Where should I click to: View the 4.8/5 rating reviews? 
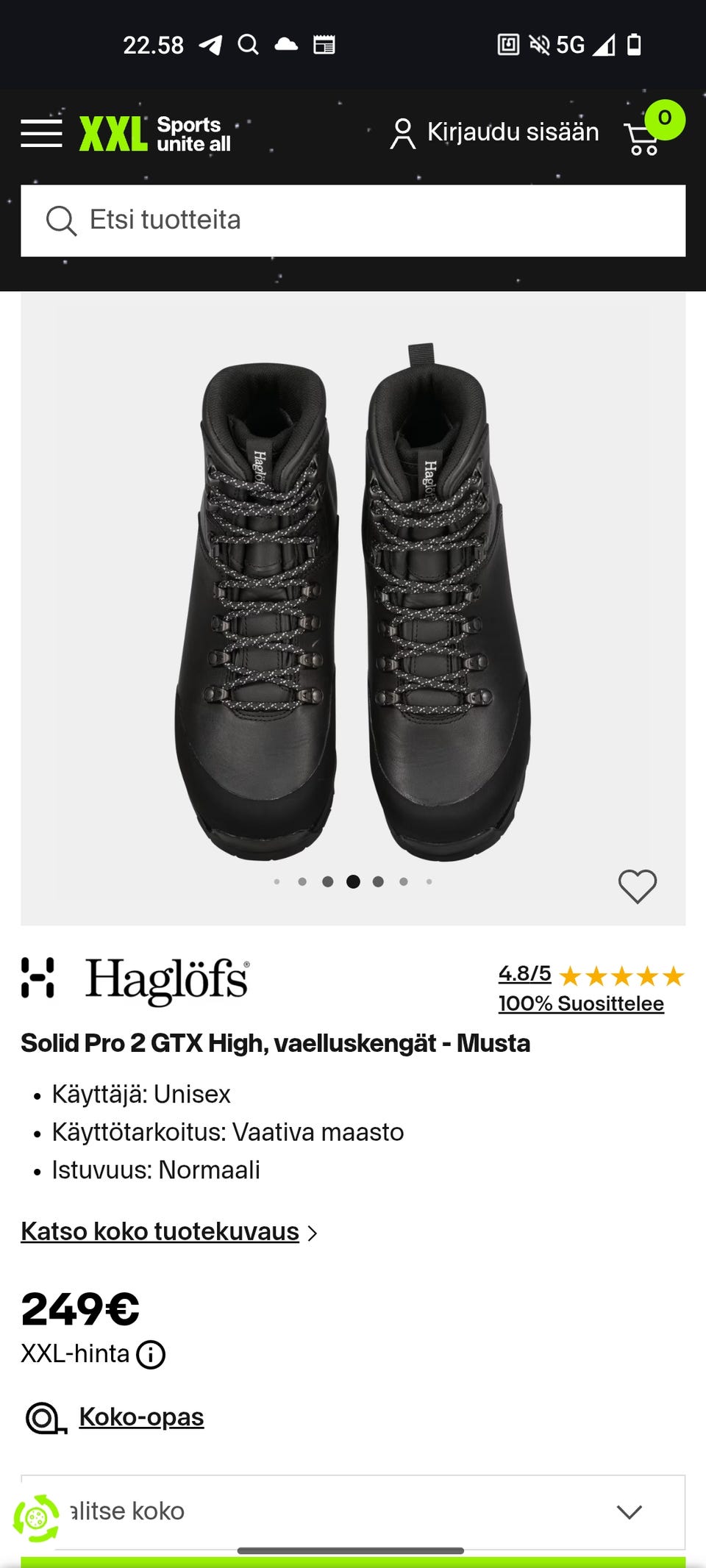524,974
